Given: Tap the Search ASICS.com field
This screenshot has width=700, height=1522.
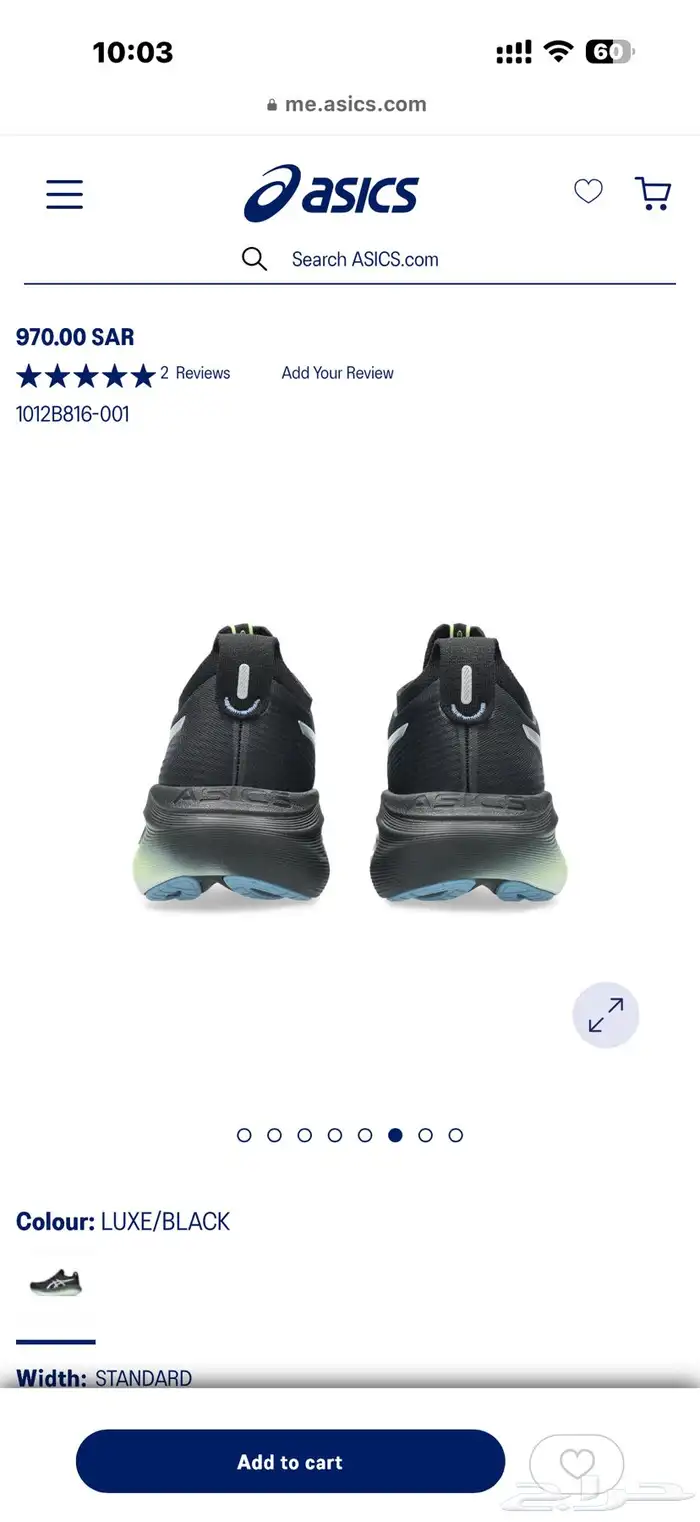Looking at the screenshot, I should click(364, 259).
